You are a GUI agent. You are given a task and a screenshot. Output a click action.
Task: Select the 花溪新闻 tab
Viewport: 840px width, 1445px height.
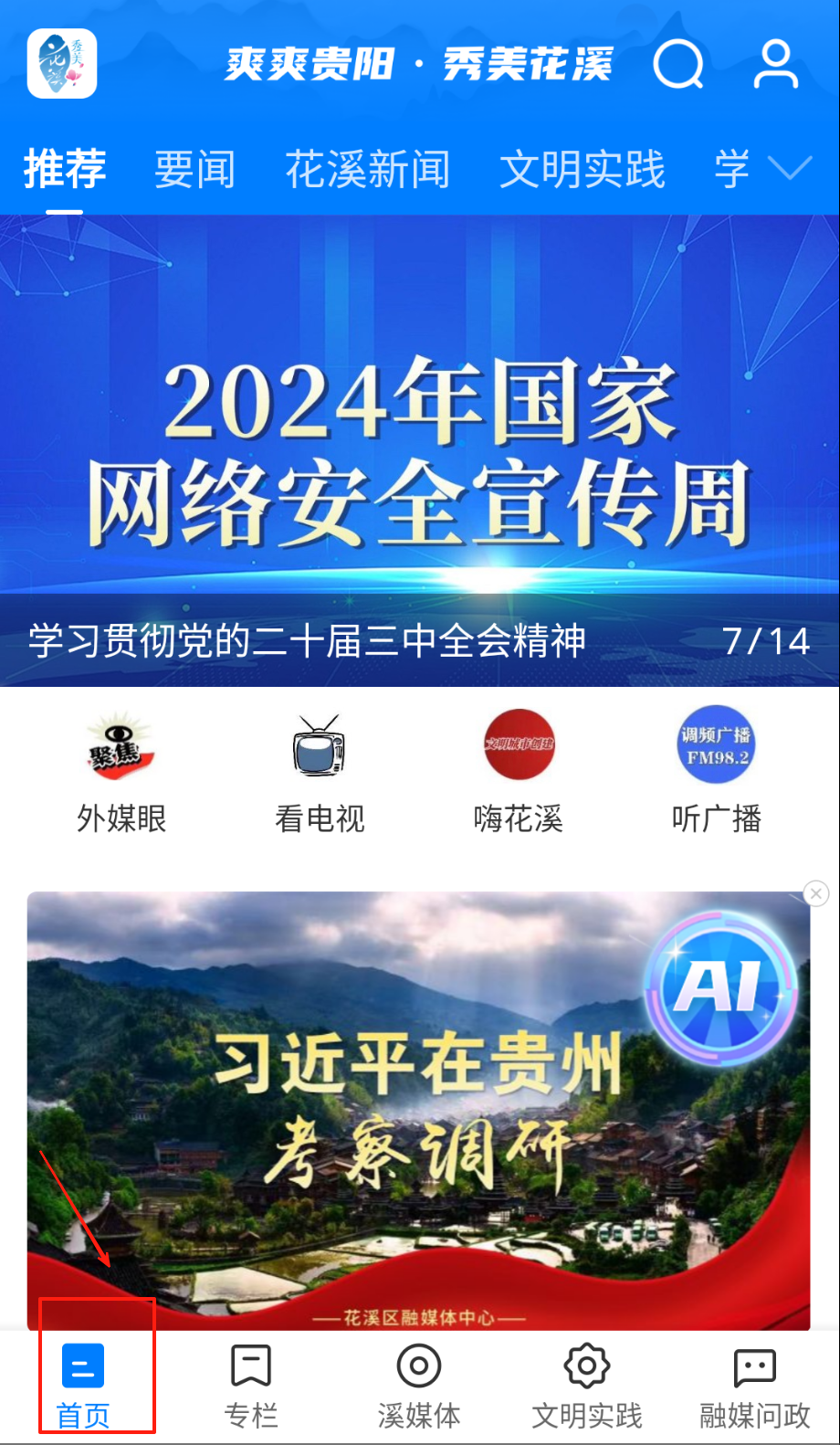pyautogui.click(x=367, y=170)
